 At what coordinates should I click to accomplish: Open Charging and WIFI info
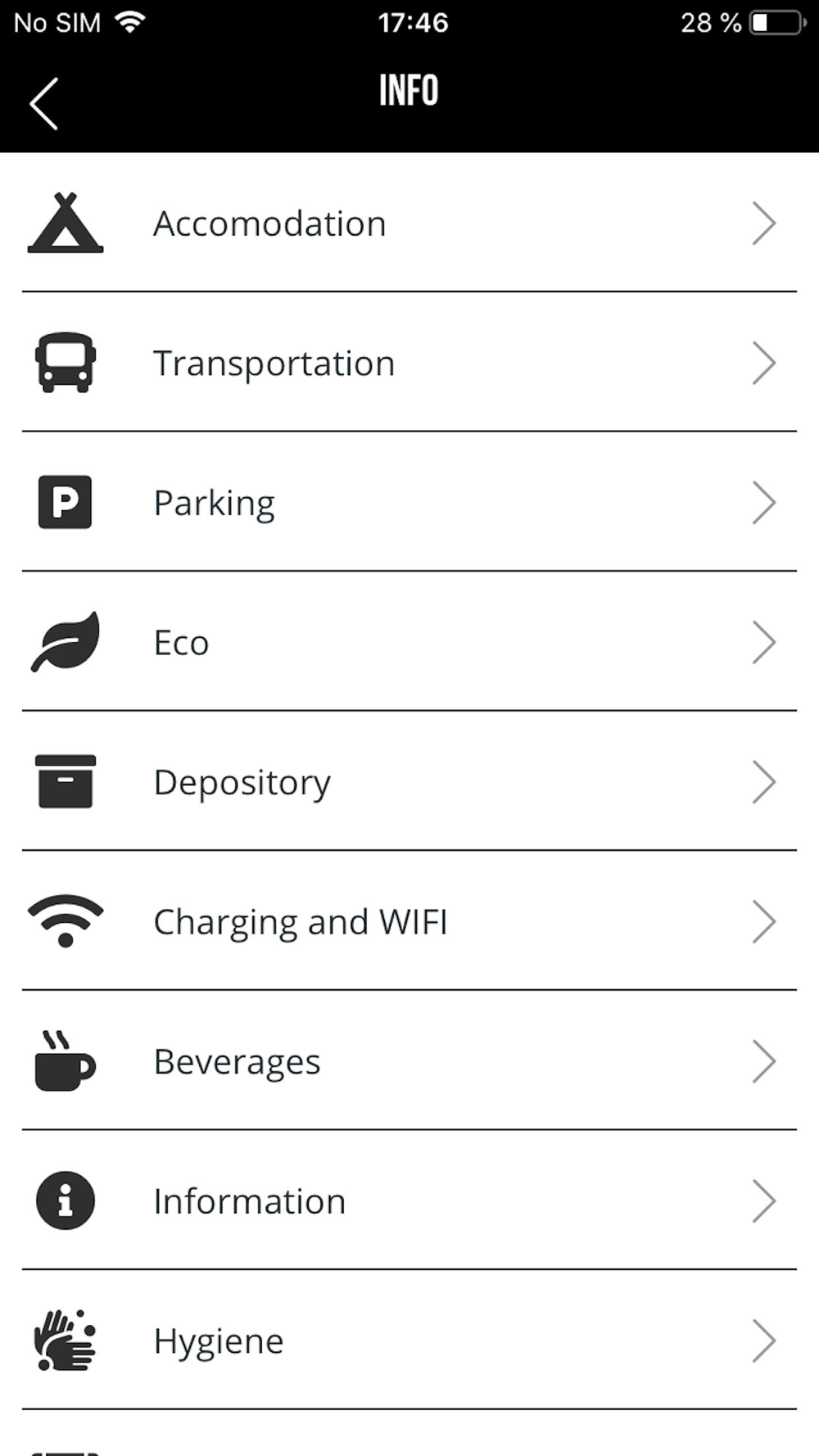[408, 922]
